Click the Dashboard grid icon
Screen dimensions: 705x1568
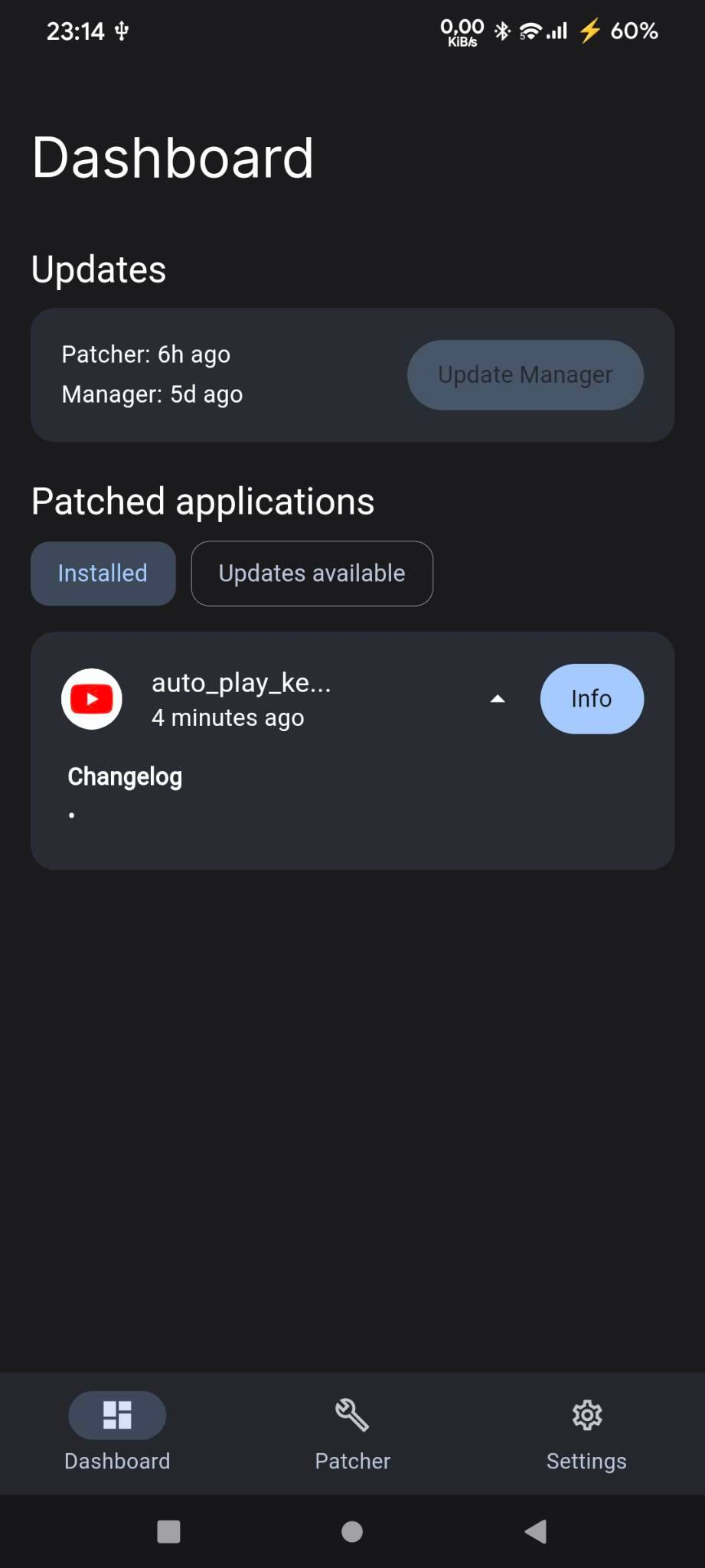[116, 1416]
